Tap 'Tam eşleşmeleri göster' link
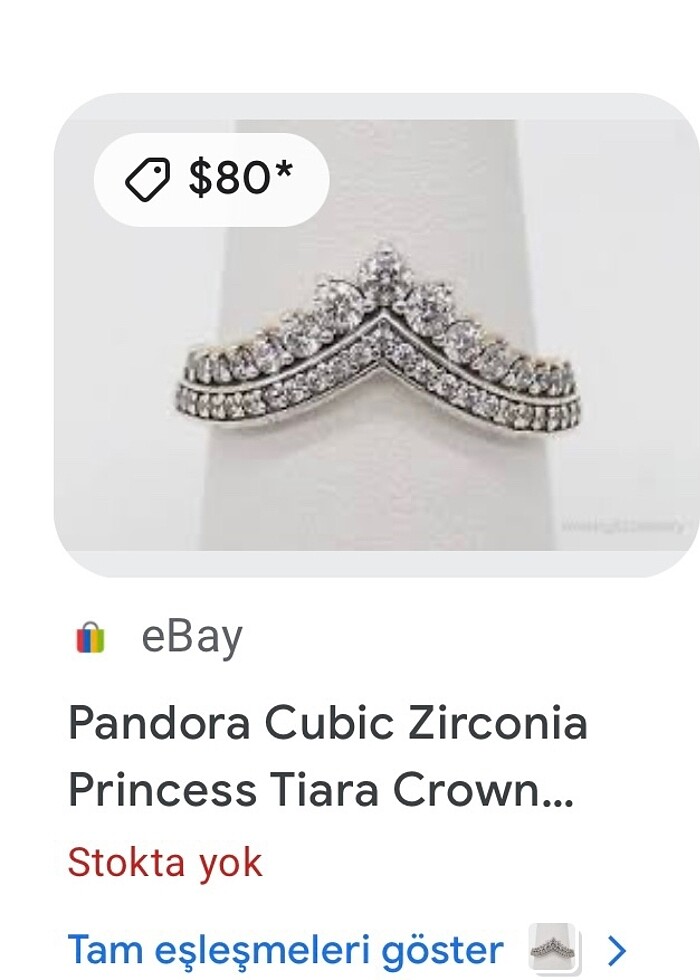The width and height of the screenshot is (700, 980). click(285, 948)
